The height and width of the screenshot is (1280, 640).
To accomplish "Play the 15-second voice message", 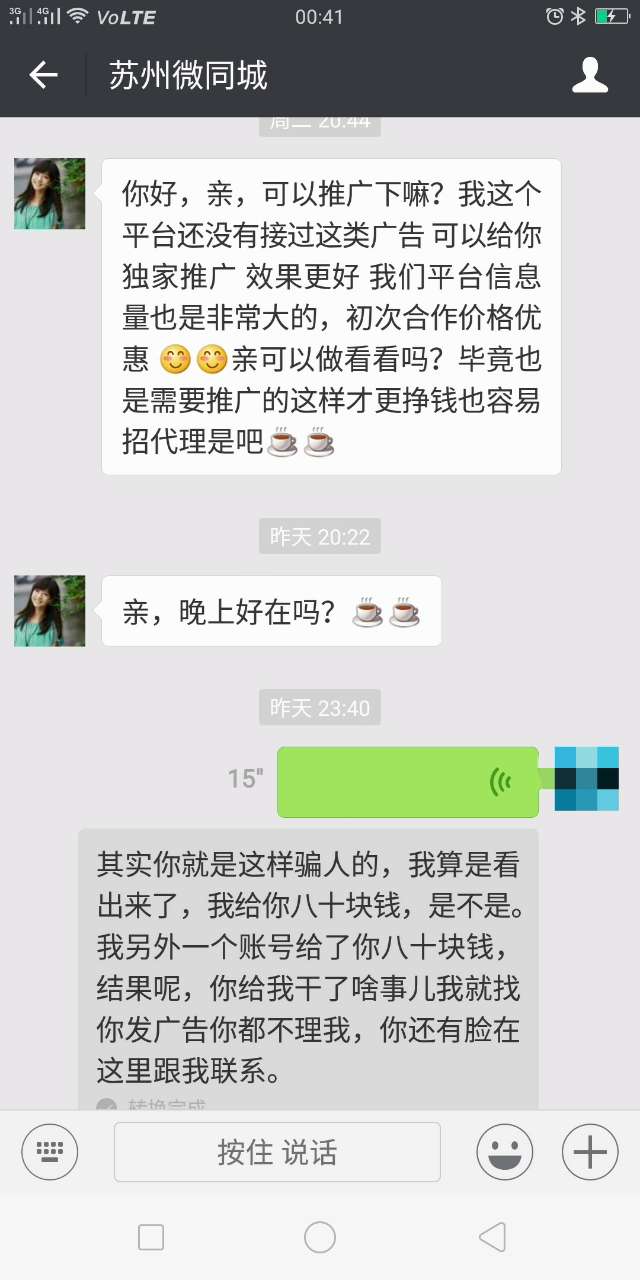I will tap(407, 781).
